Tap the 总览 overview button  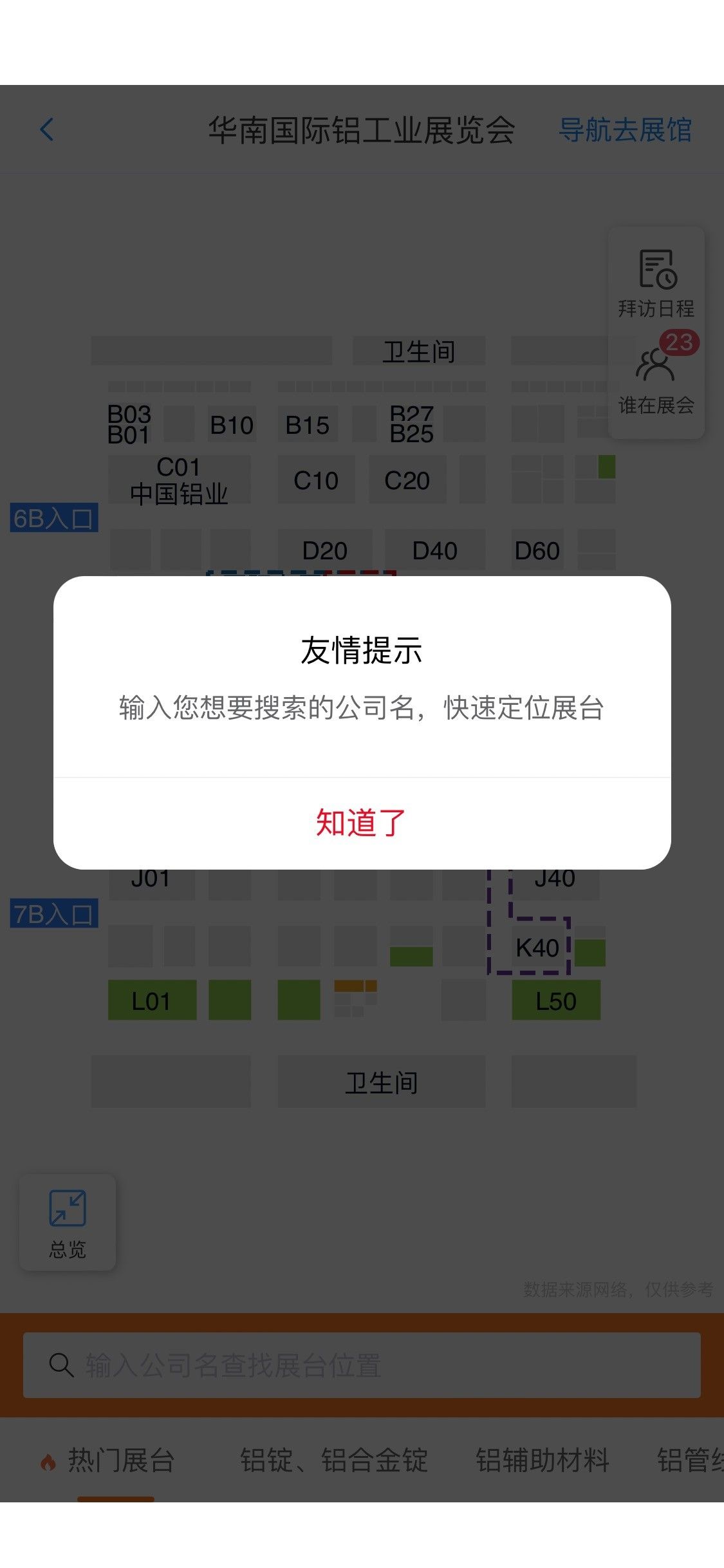[x=68, y=1223]
